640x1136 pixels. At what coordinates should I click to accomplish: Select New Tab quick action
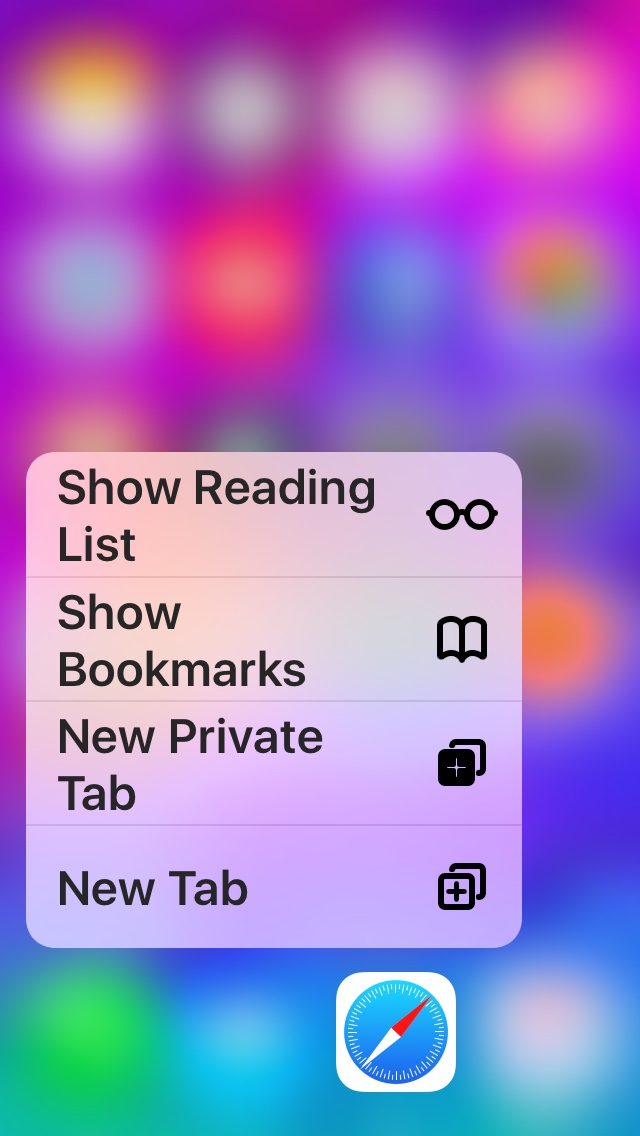click(x=273, y=888)
